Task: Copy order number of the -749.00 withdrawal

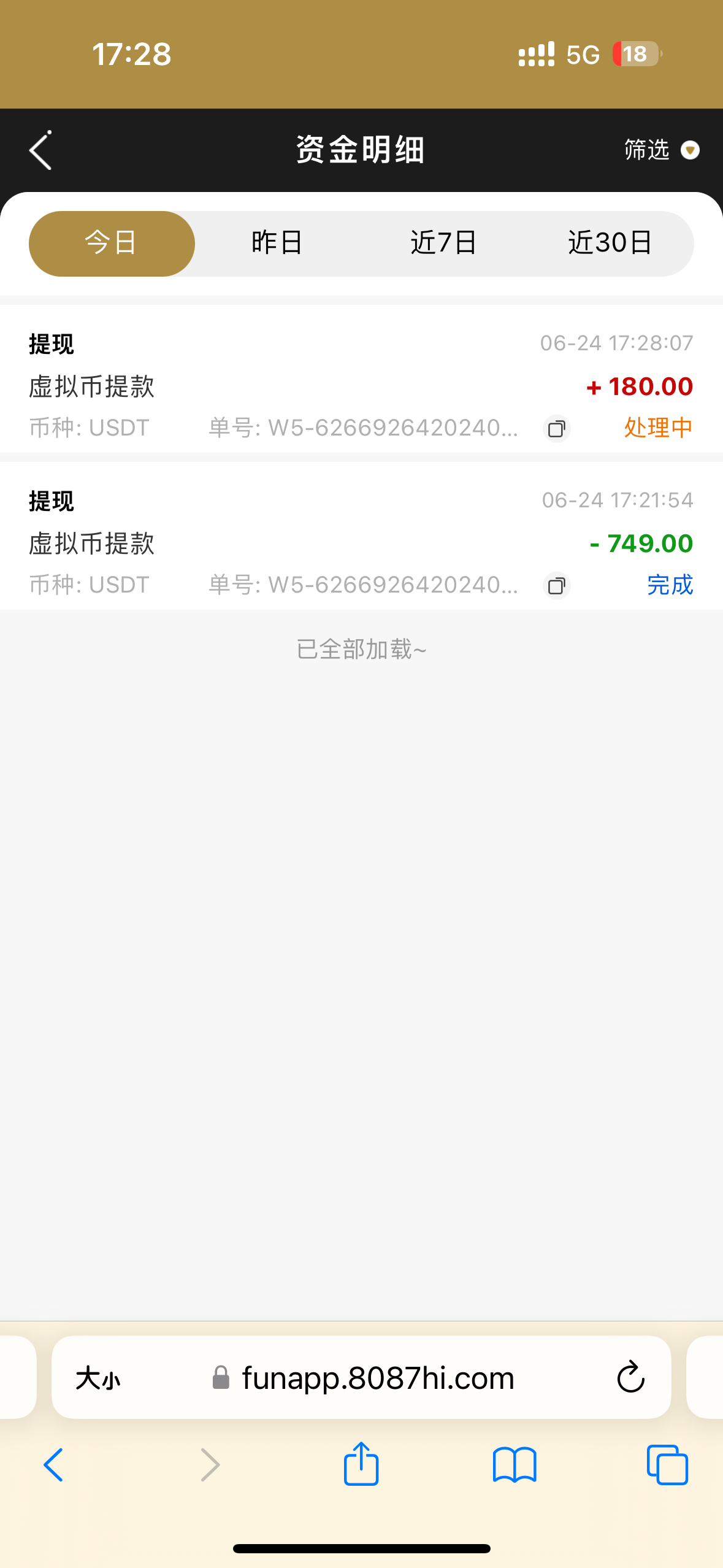Action: tap(556, 585)
